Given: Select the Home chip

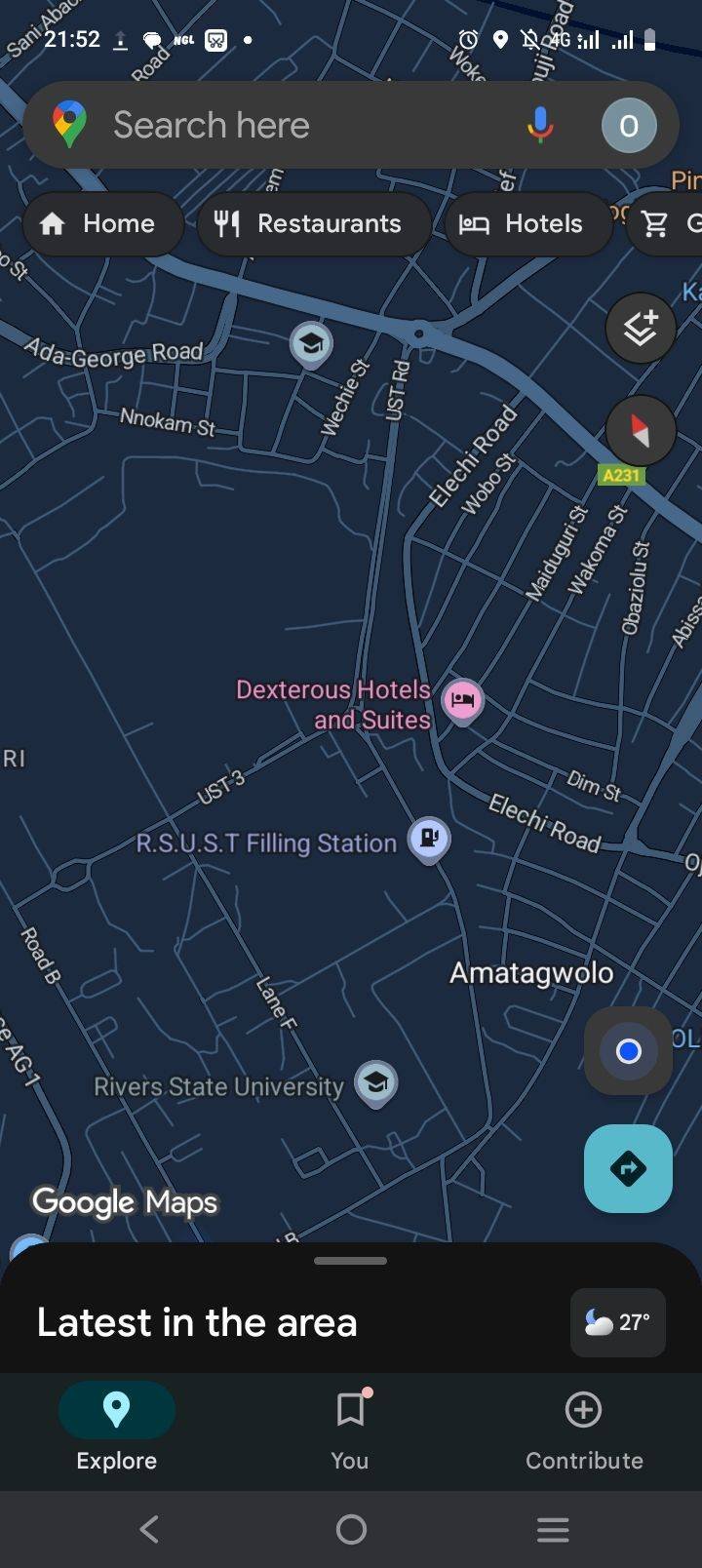Looking at the screenshot, I should coord(101,224).
